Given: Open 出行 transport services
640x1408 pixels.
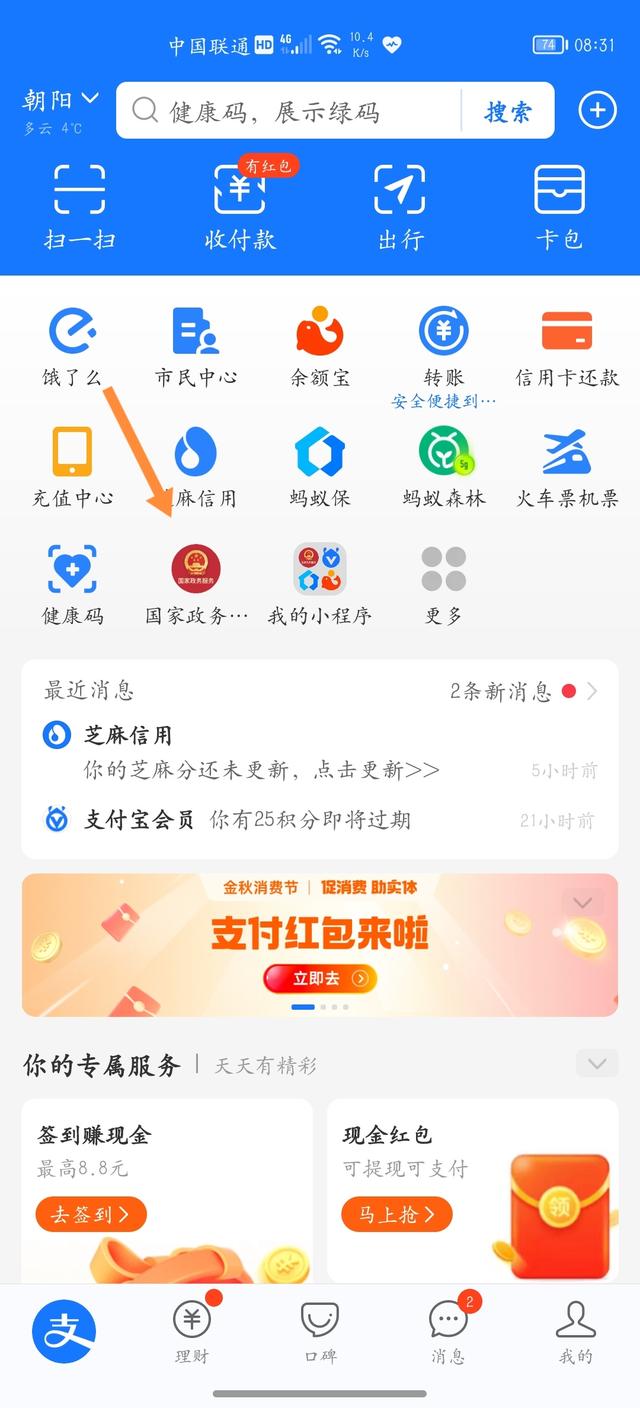Looking at the screenshot, I should click(400, 207).
